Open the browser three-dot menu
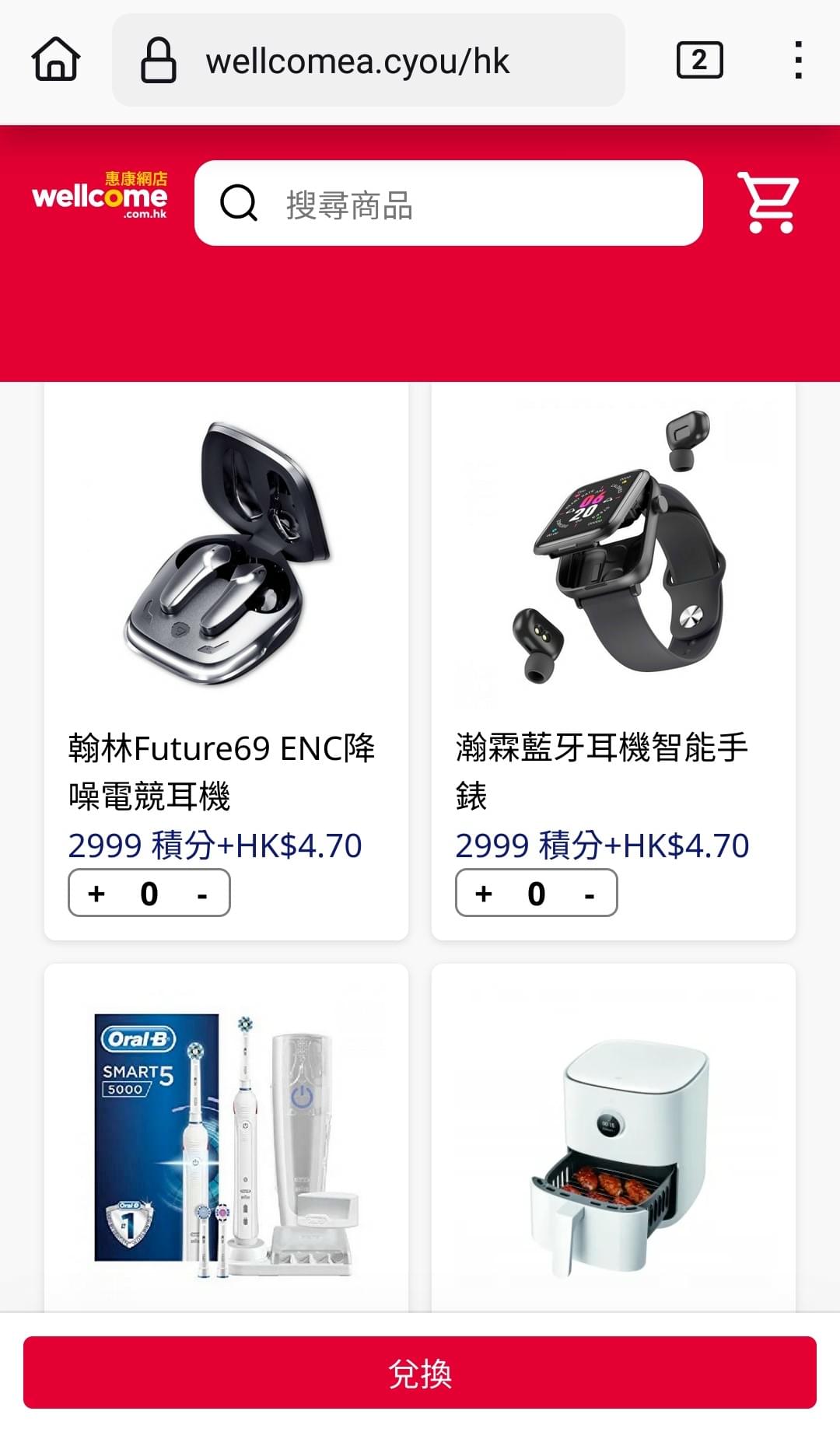The width and height of the screenshot is (840, 1432). (x=796, y=60)
